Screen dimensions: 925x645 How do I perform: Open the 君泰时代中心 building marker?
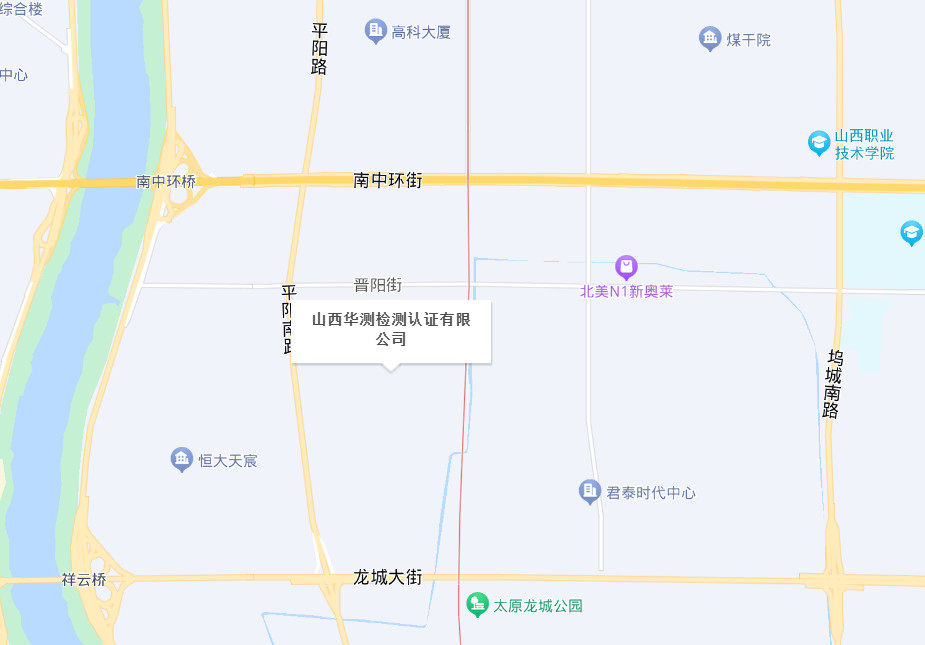[590, 492]
